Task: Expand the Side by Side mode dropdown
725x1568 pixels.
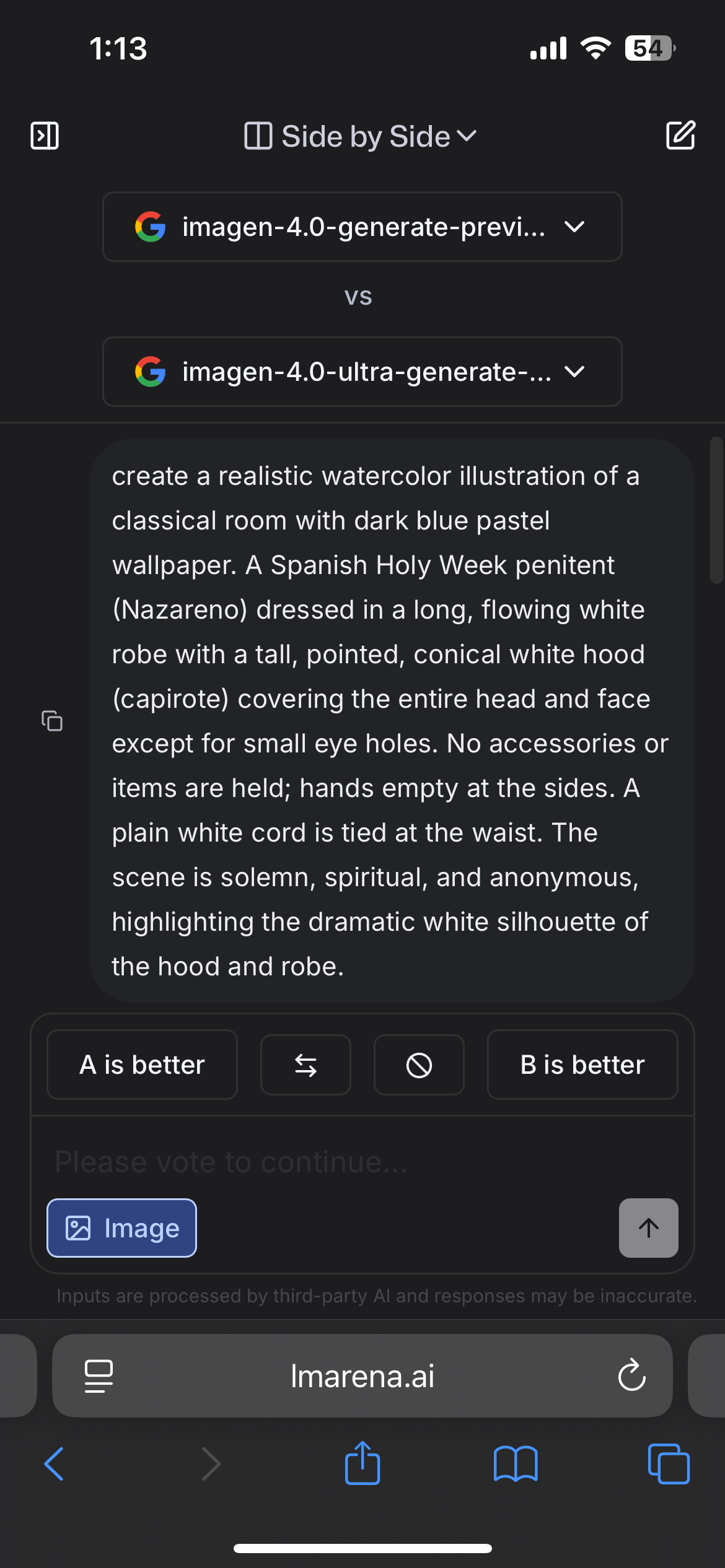Action: [361, 136]
